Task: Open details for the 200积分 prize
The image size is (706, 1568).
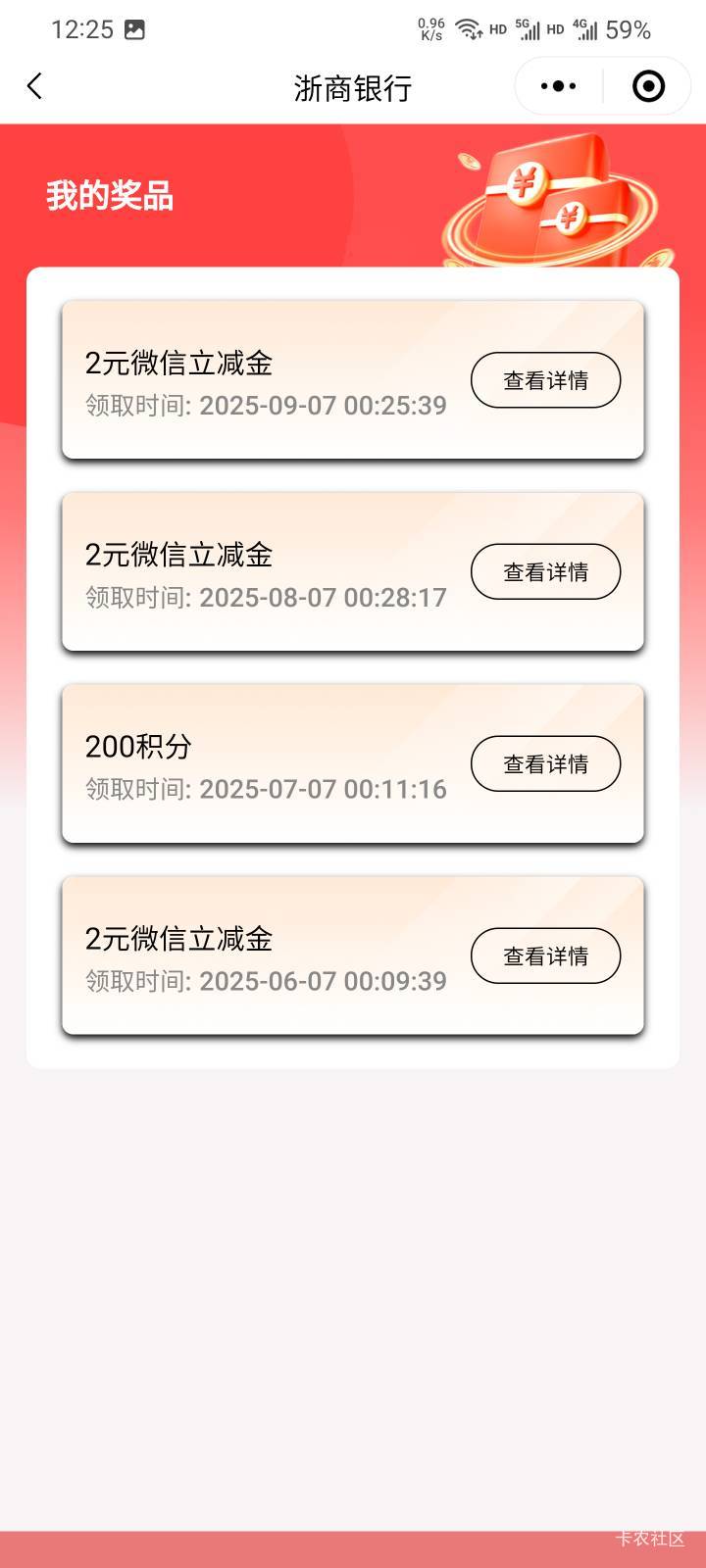Action: tap(545, 764)
